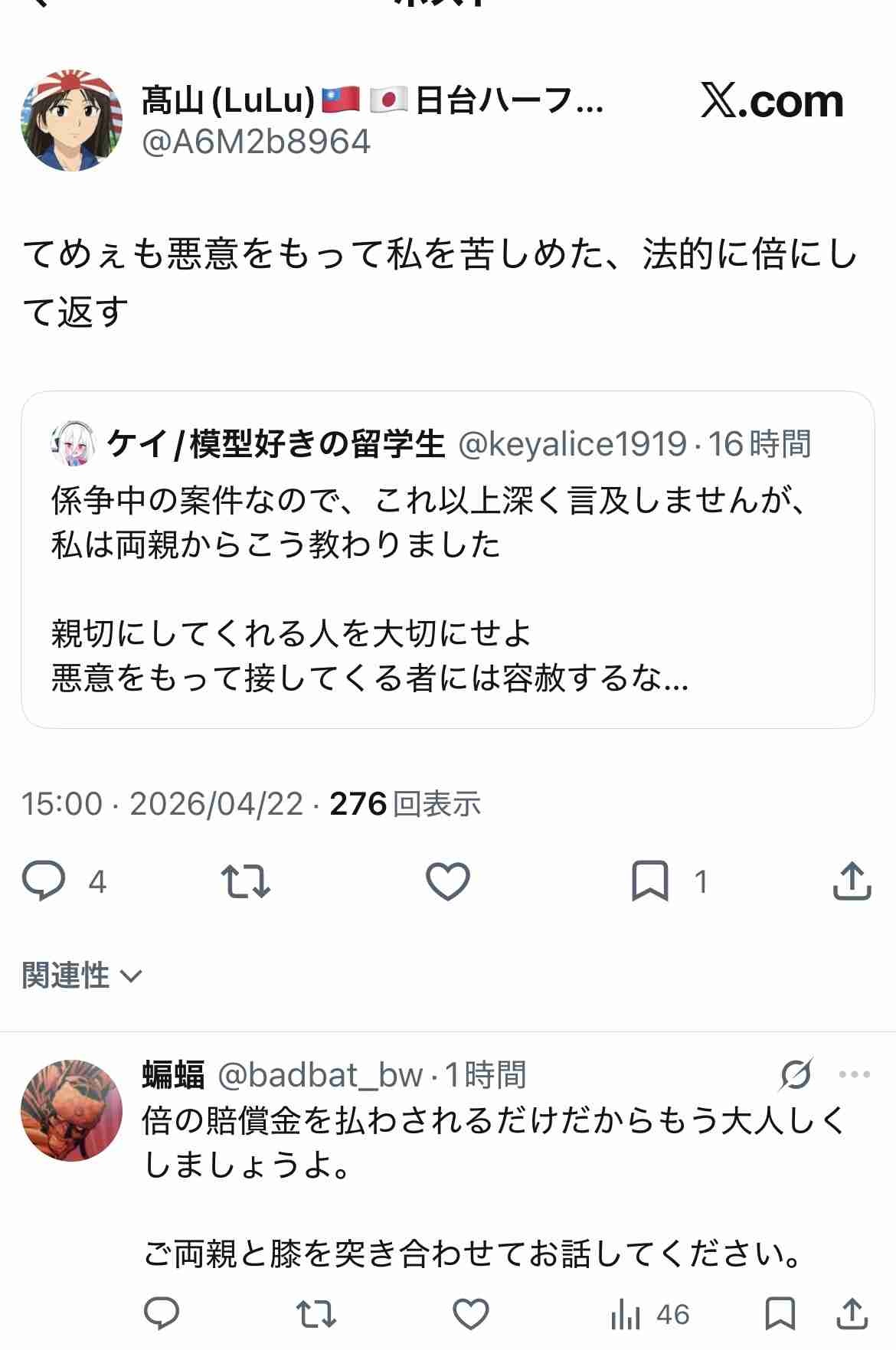Bookmark 蝙蝠's reply
Image resolution: width=896 pixels, height=1350 pixels.
pyautogui.click(x=780, y=1314)
